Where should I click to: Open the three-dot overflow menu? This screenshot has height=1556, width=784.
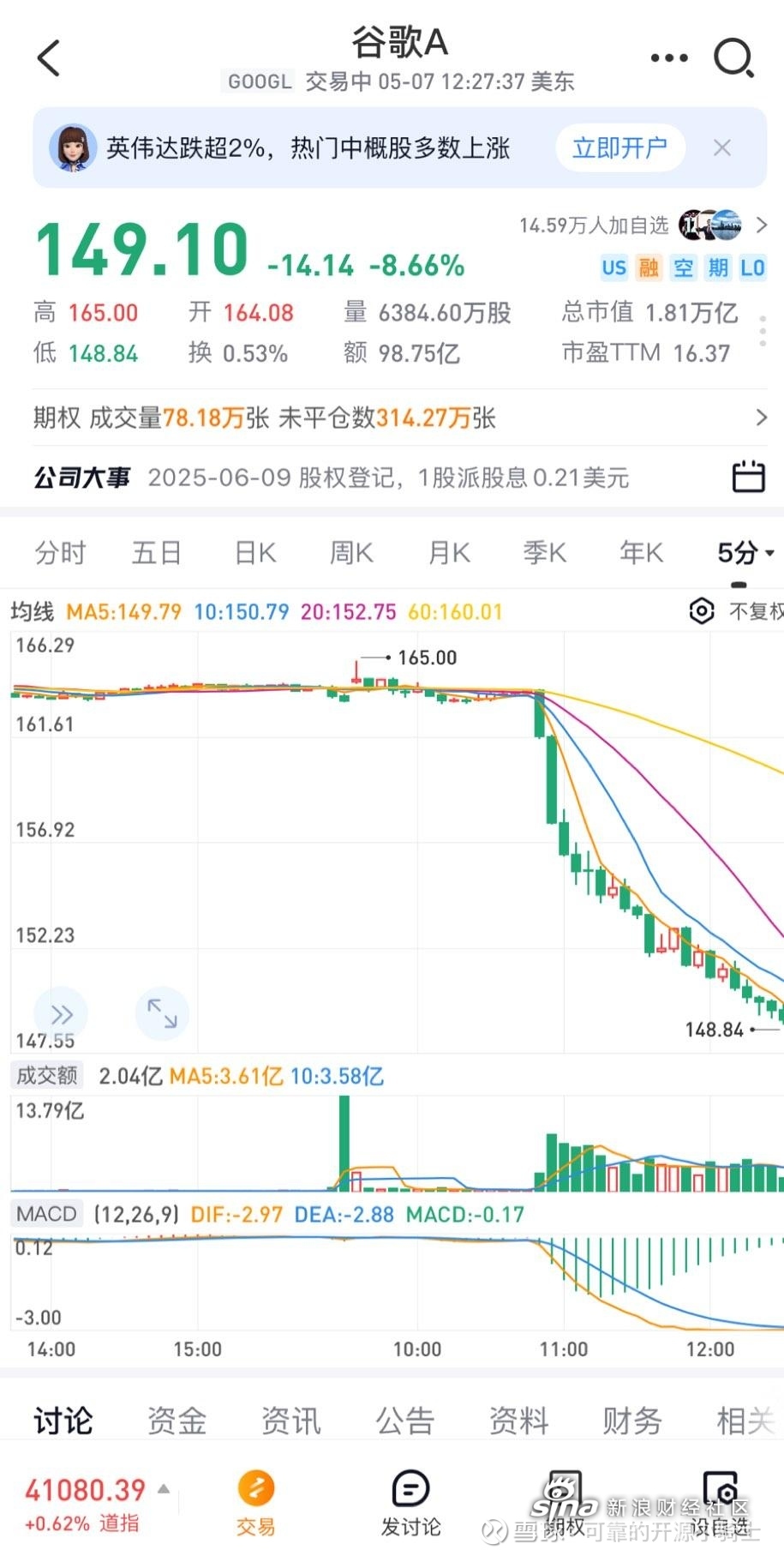[669, 58]
